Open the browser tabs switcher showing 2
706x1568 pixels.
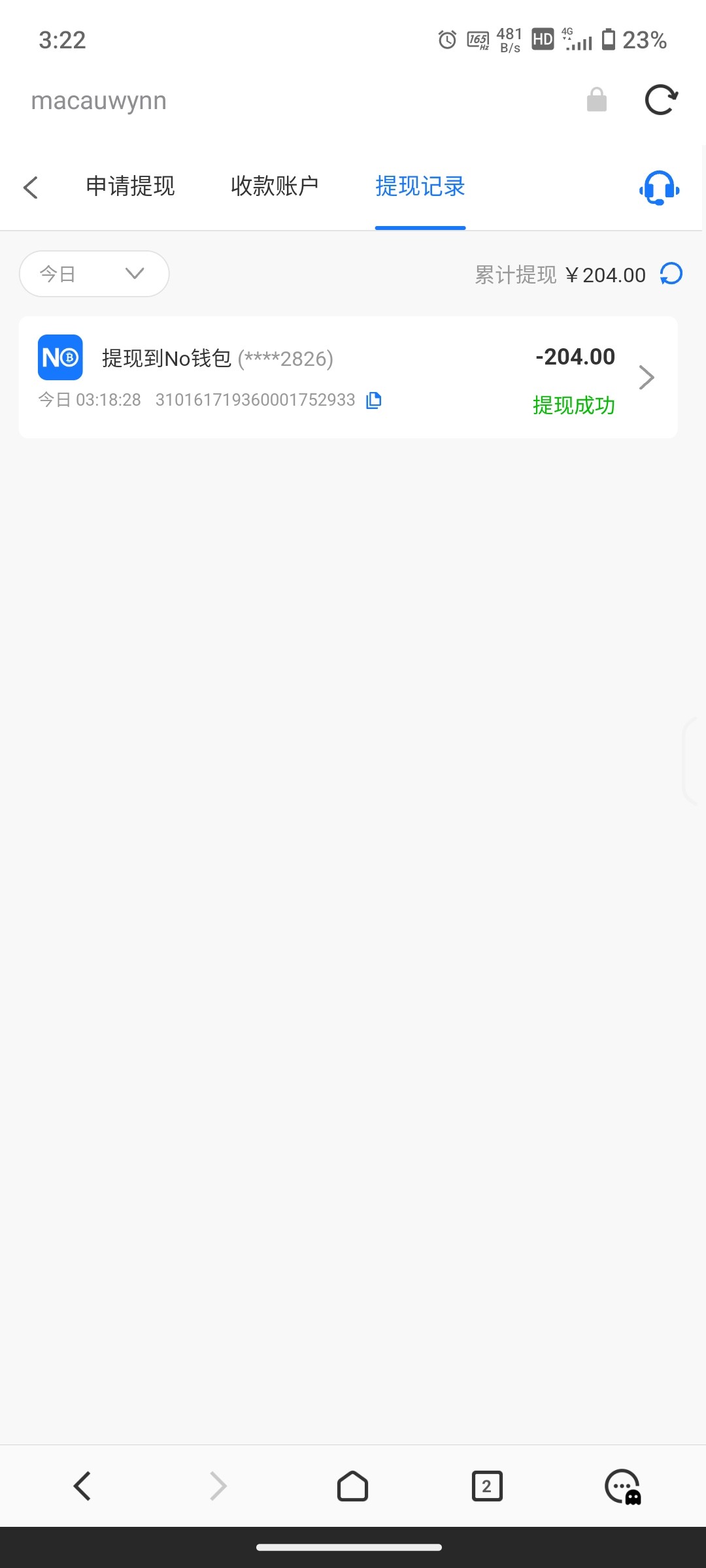point(487,1486)
